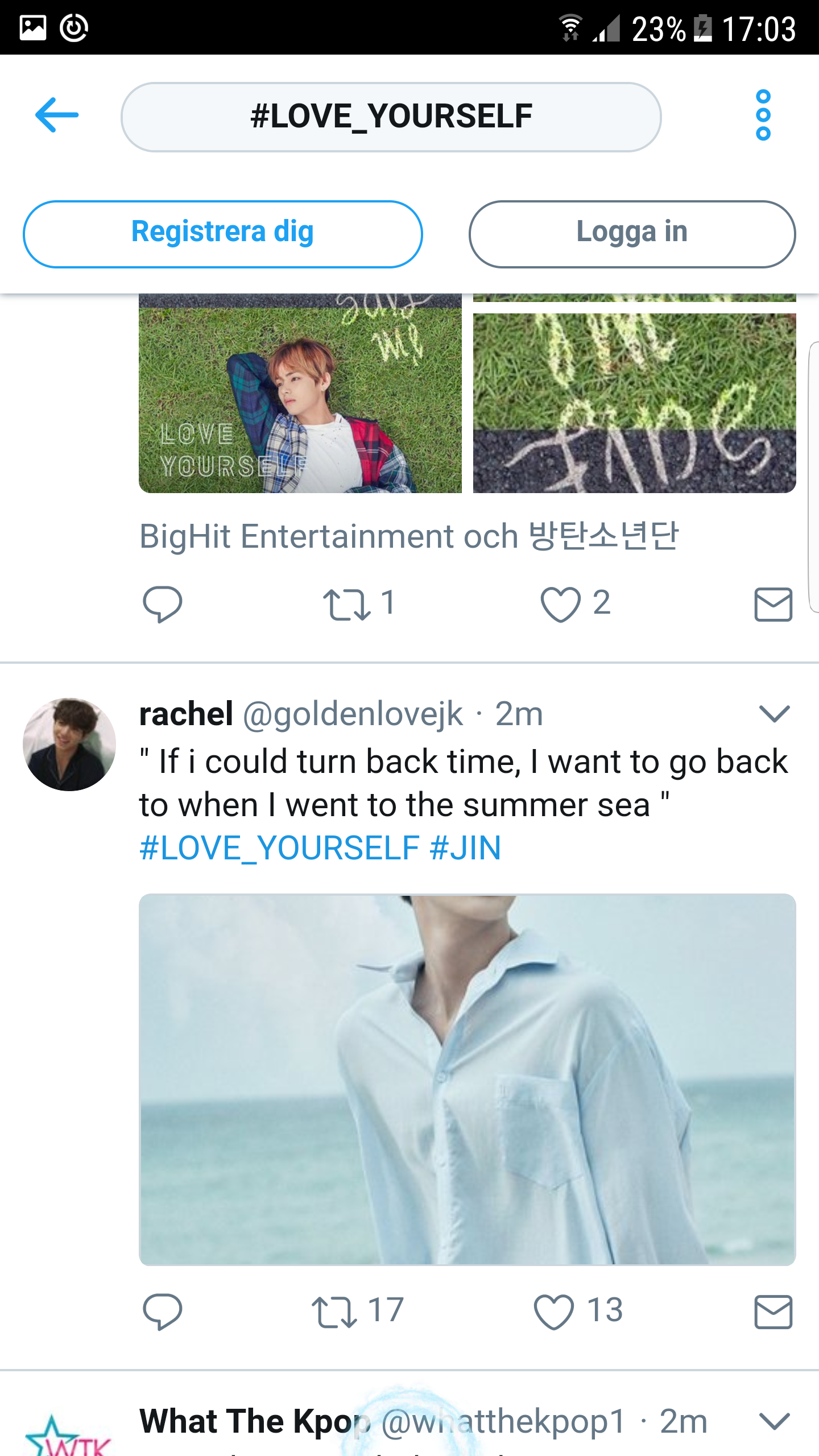Expand the chevron on What The Kpop's tweet
Image resolution: width=819 pixels, height=1456 pixels.
(774, 1421)
